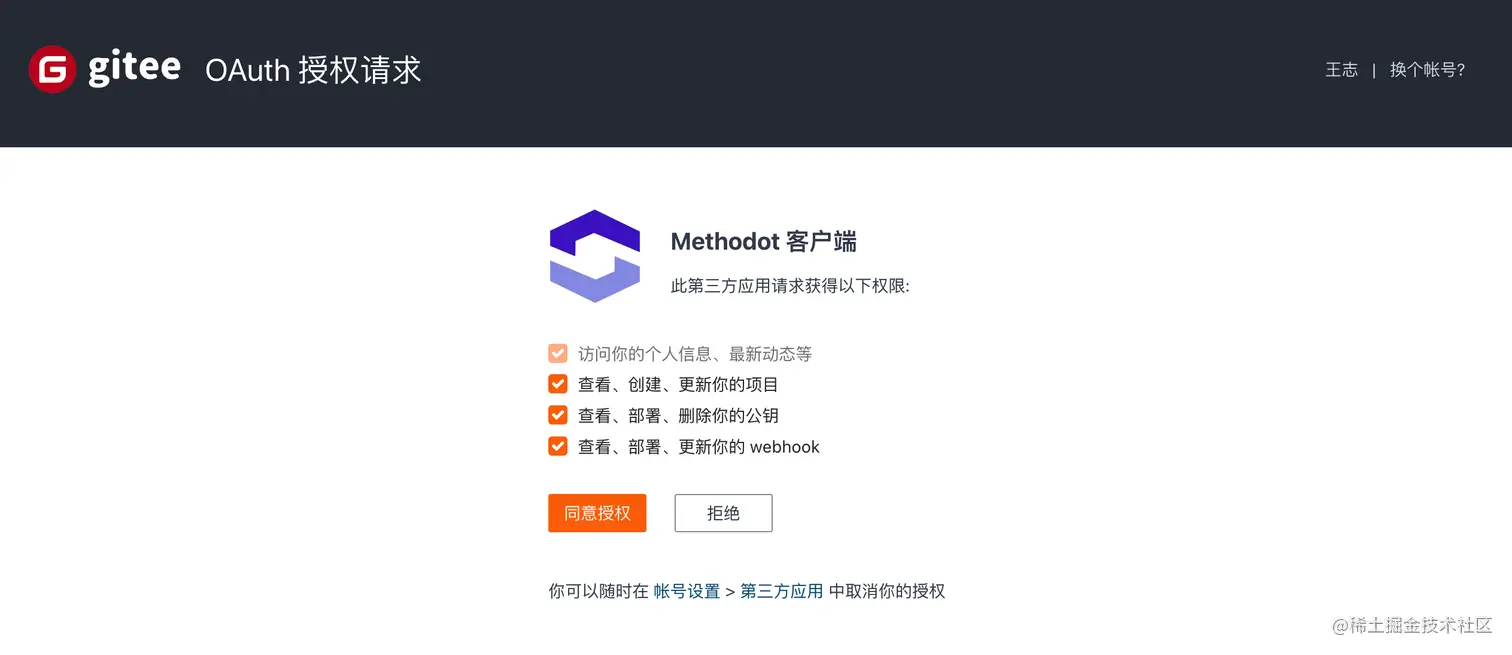Tap 换个帐号? to switch account
Image resolution: width=1512 pixels, height=655 pixels.
(x=1427, y=69)
